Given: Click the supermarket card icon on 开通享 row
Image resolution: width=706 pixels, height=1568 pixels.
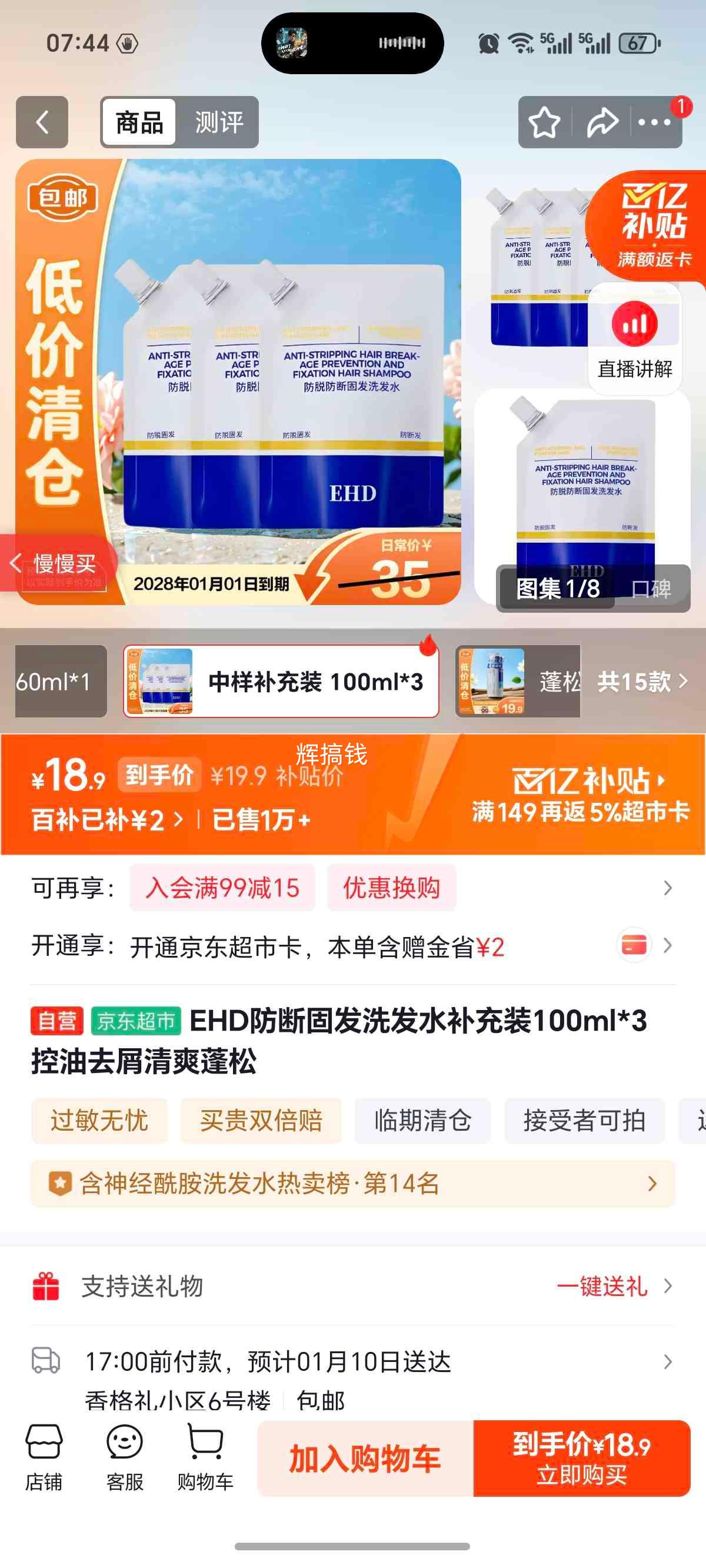Looking at the screenshot, I should pyautogui.click(x=632, y=945).
